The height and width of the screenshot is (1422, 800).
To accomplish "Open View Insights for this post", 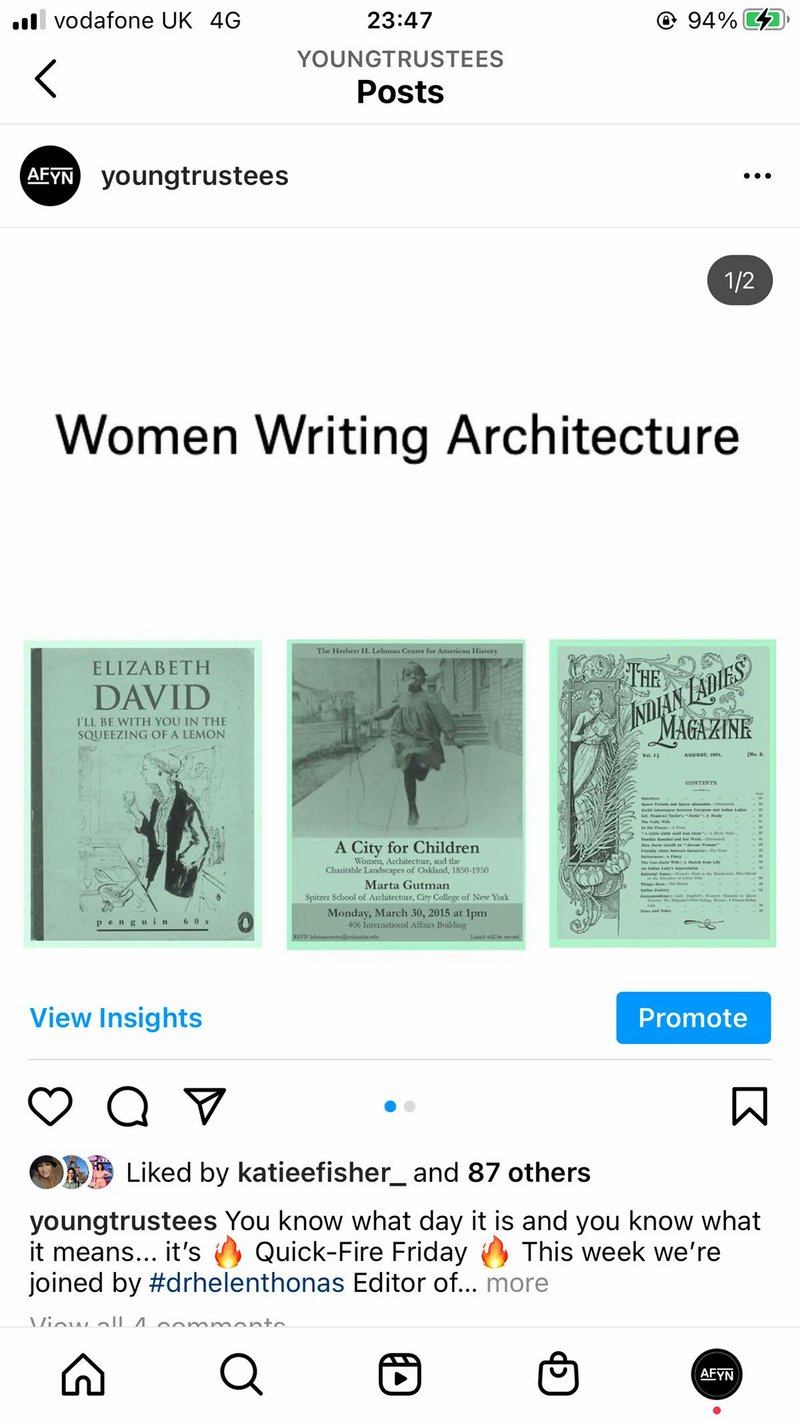I will point(116,1018).
